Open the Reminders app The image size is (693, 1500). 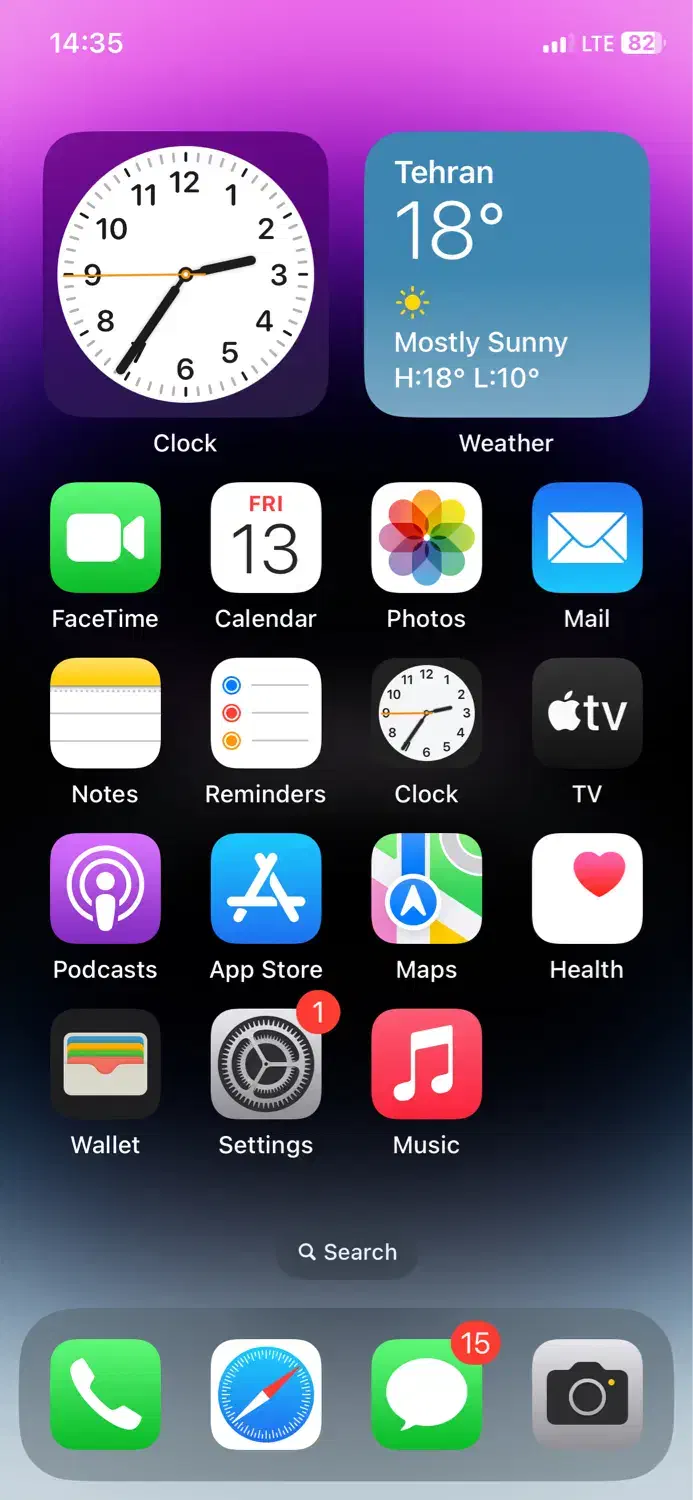[266, 713]
